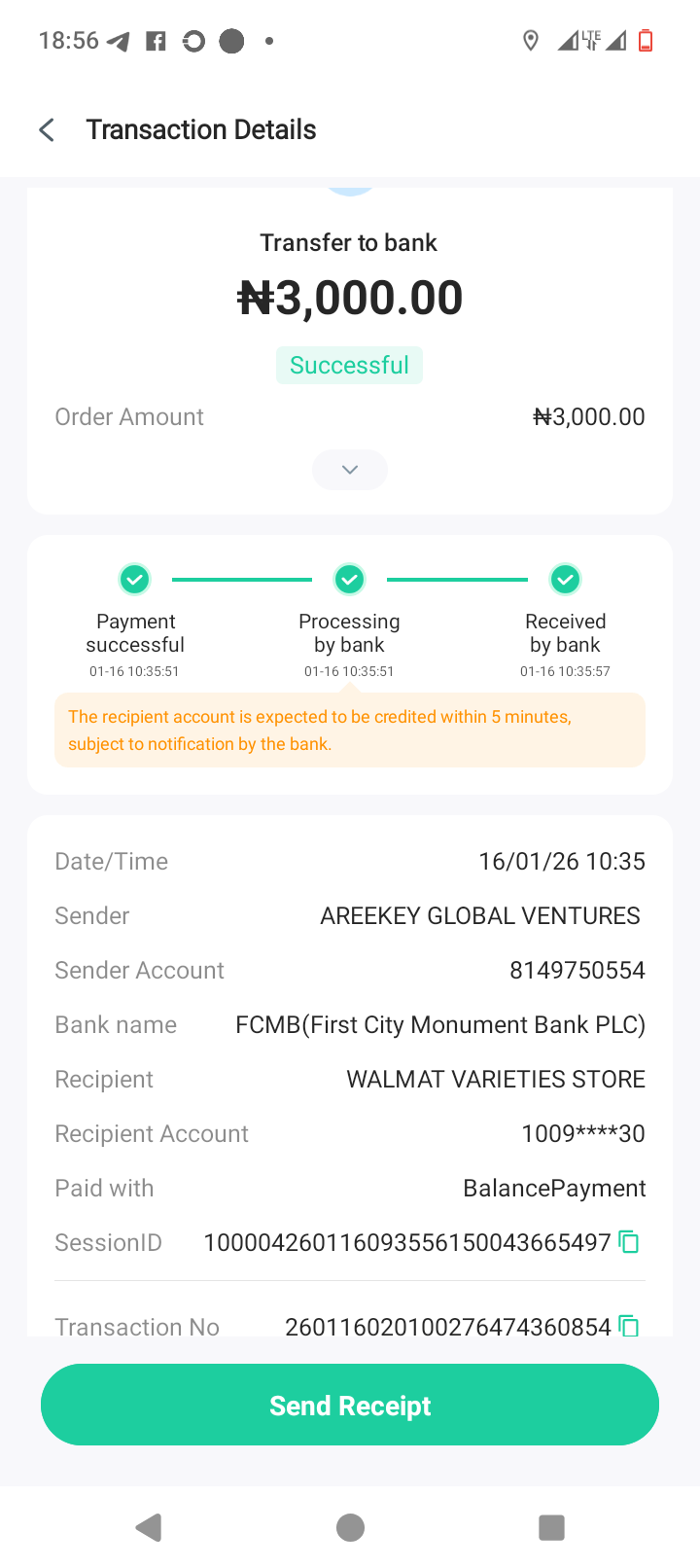Show recent apps in the navigation bar
Image resolution: width=700 pixels, height=1568 pixels.
tap(551, 1527)
